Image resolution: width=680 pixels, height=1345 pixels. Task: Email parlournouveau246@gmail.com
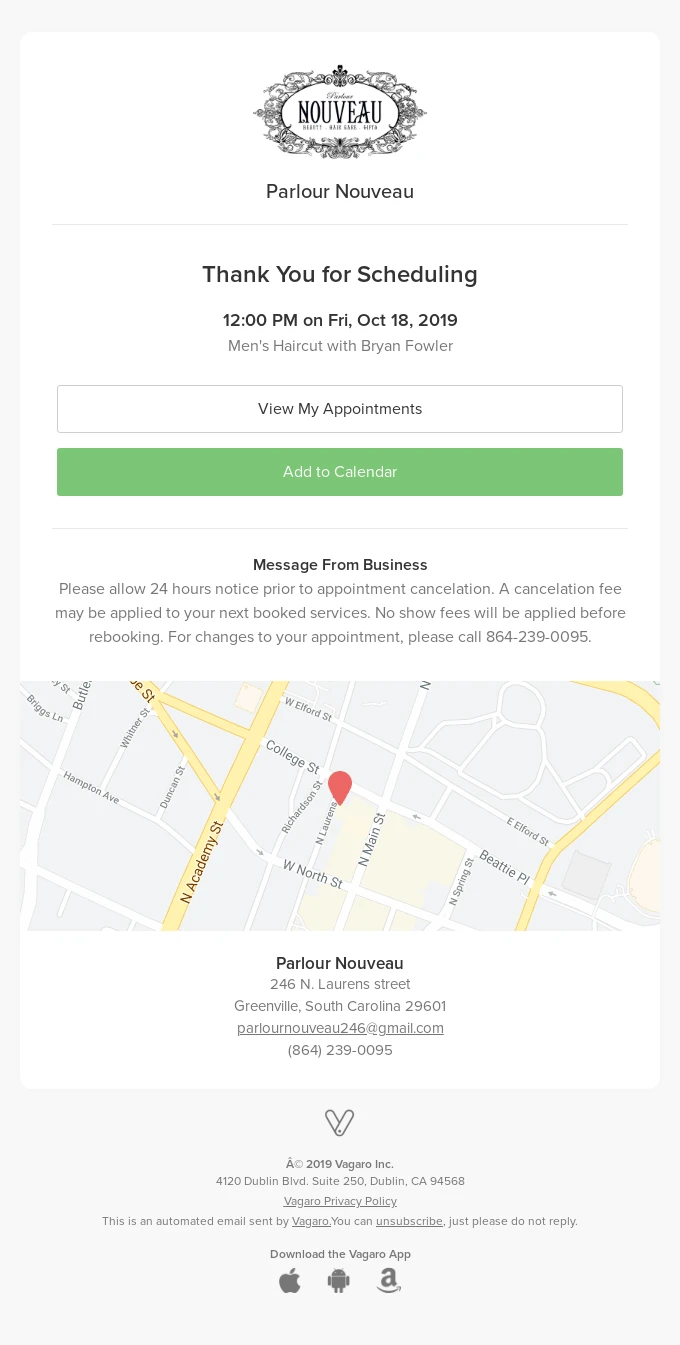coord(340,1028)
